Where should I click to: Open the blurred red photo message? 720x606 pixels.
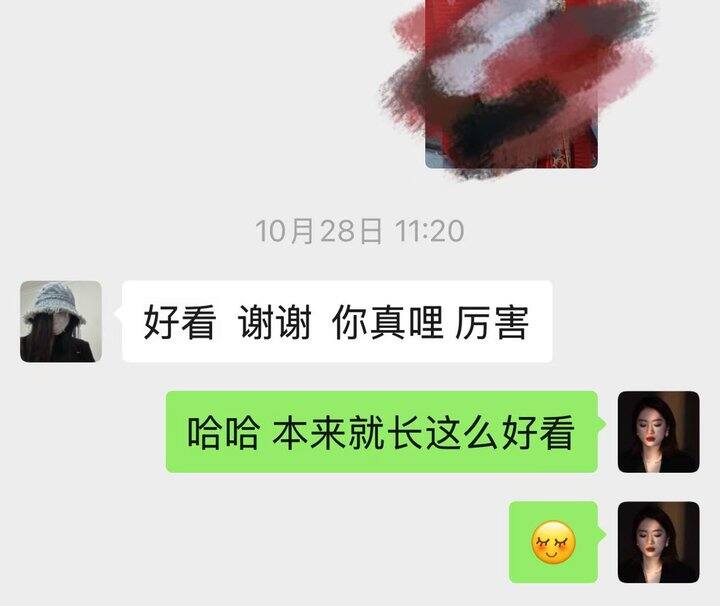511,84
